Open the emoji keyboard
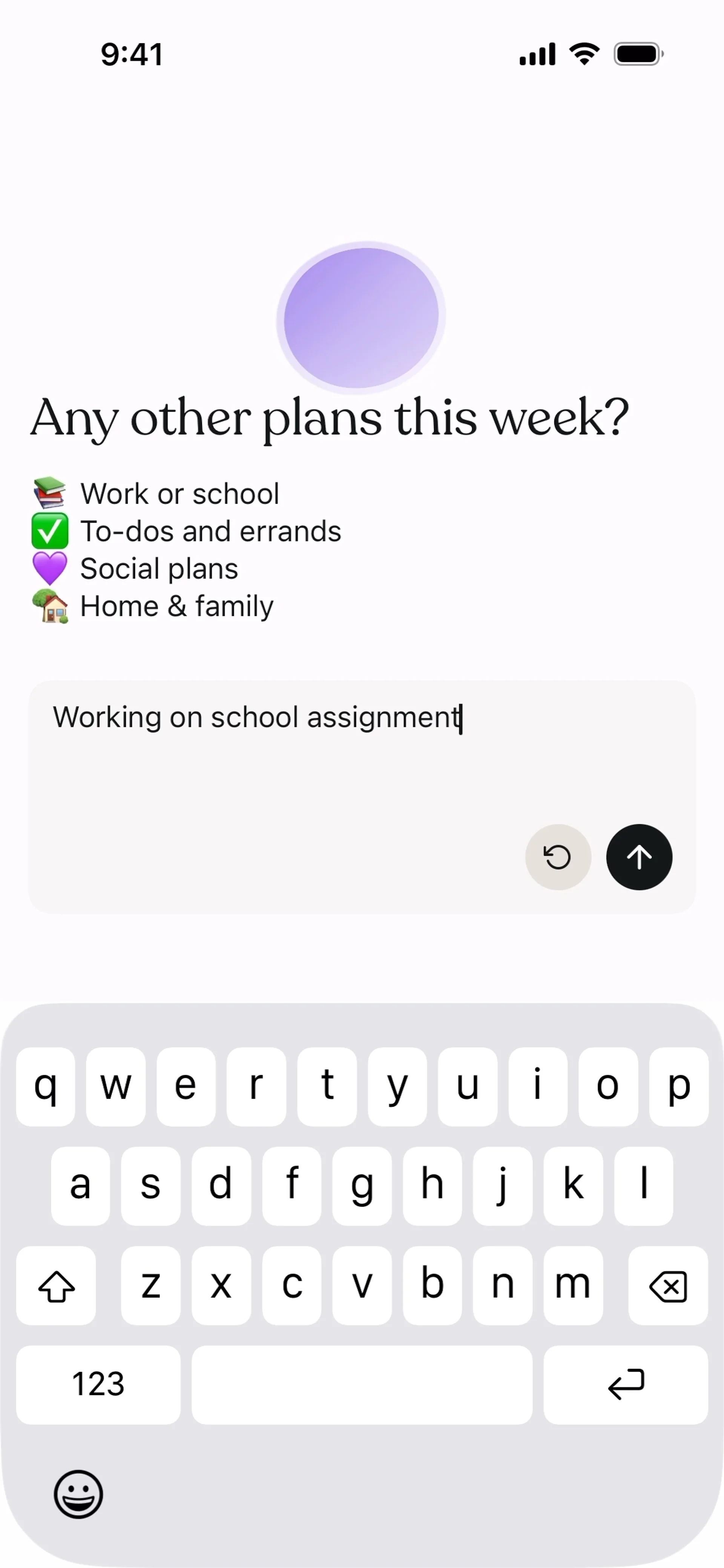The height and width of the screenshot is (1568, 724). (78, 1494)
